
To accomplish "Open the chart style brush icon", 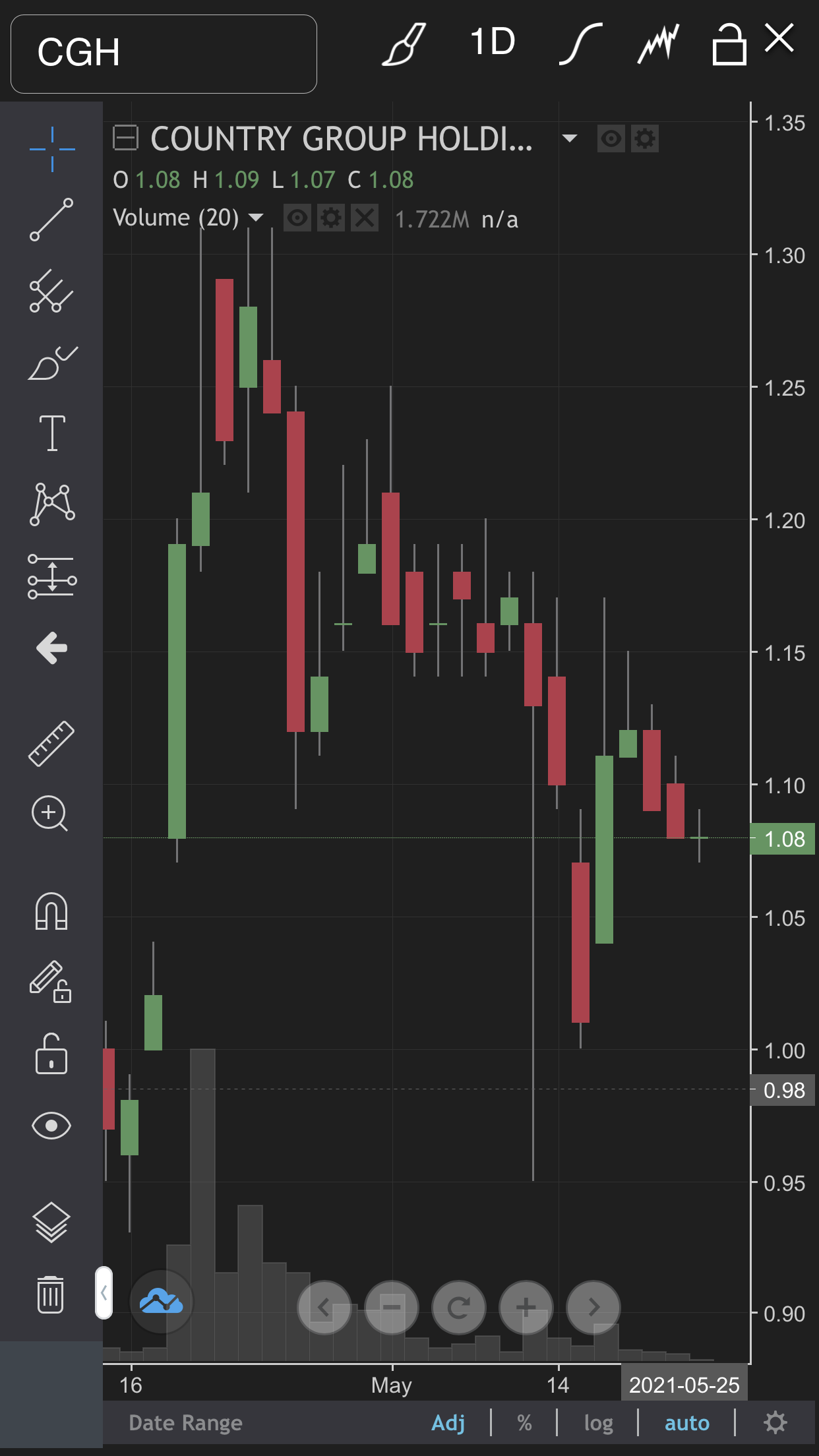I will point(404,45).
